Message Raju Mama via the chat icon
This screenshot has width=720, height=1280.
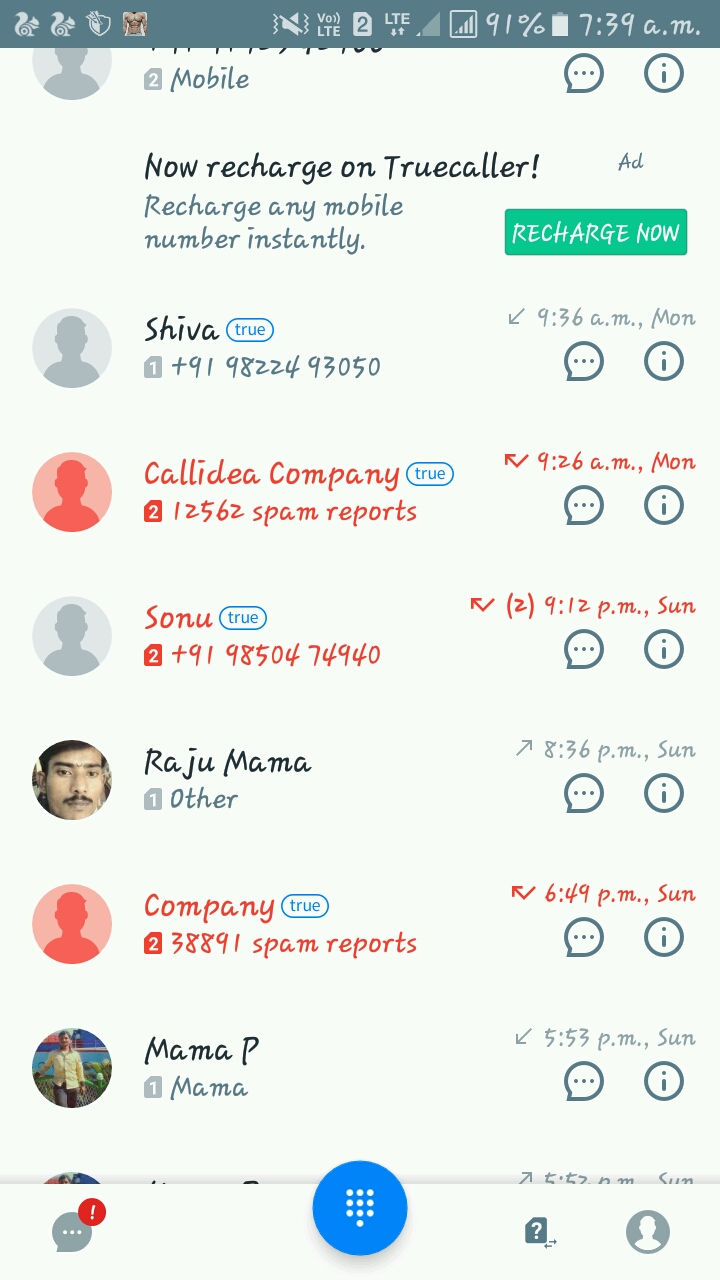584,793
